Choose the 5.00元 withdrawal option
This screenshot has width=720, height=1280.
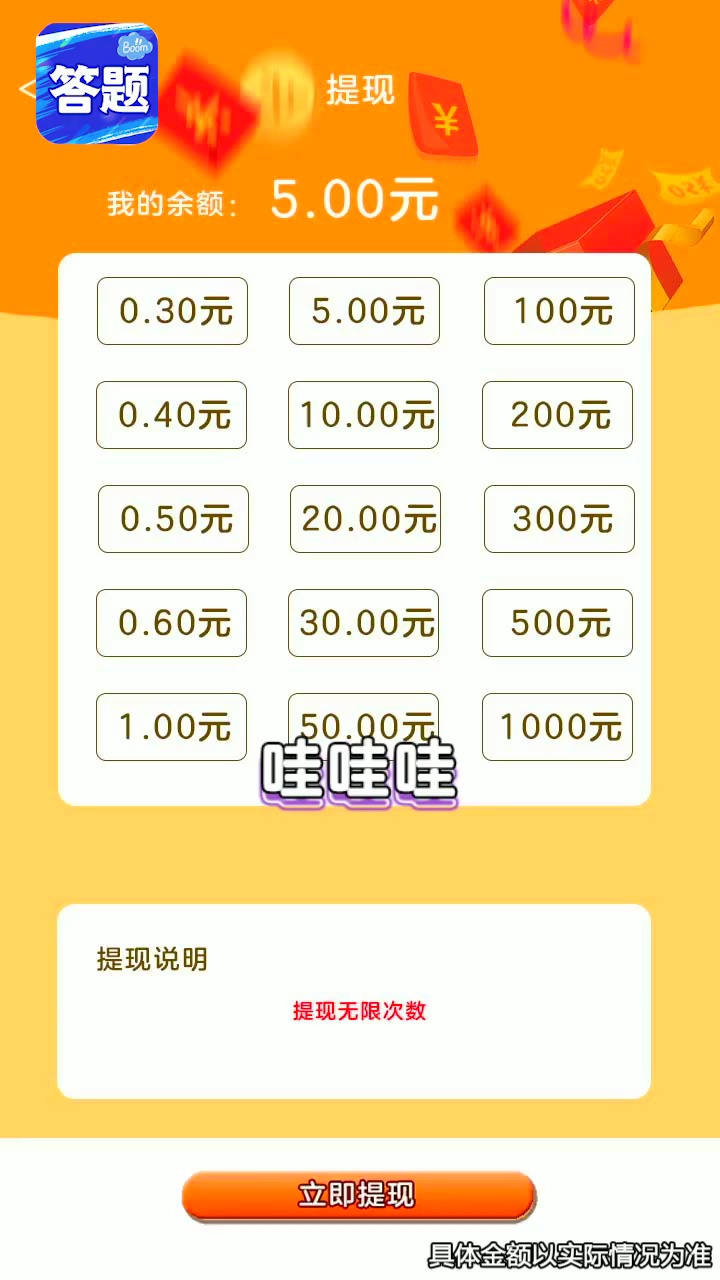click(x=365, y=311)
